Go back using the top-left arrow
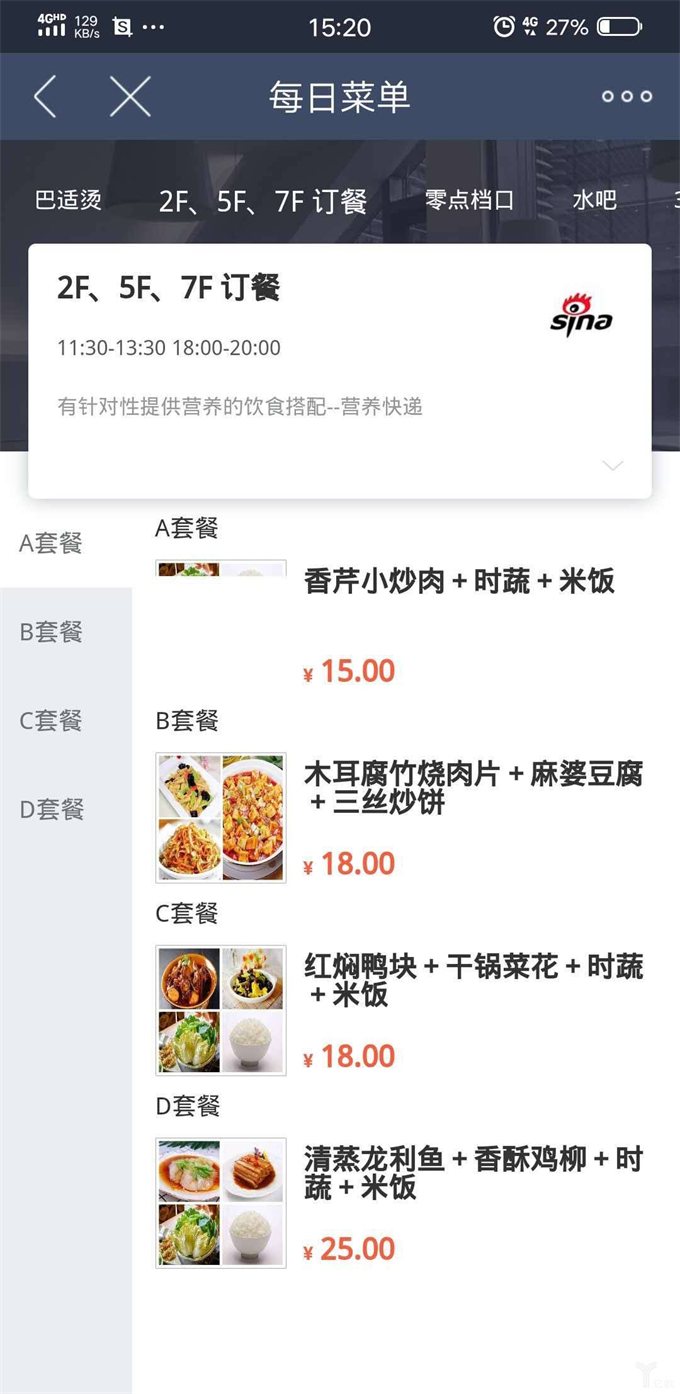Image resolution: width=680 pixels, height=1394 pixels. [45, 97]
